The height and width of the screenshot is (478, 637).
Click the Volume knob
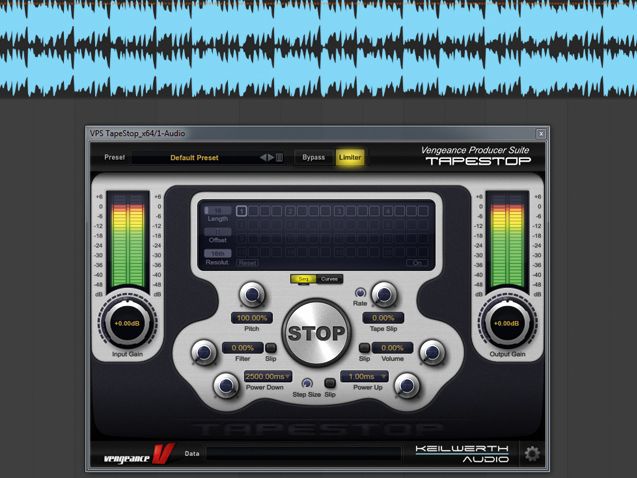[431, 351]
